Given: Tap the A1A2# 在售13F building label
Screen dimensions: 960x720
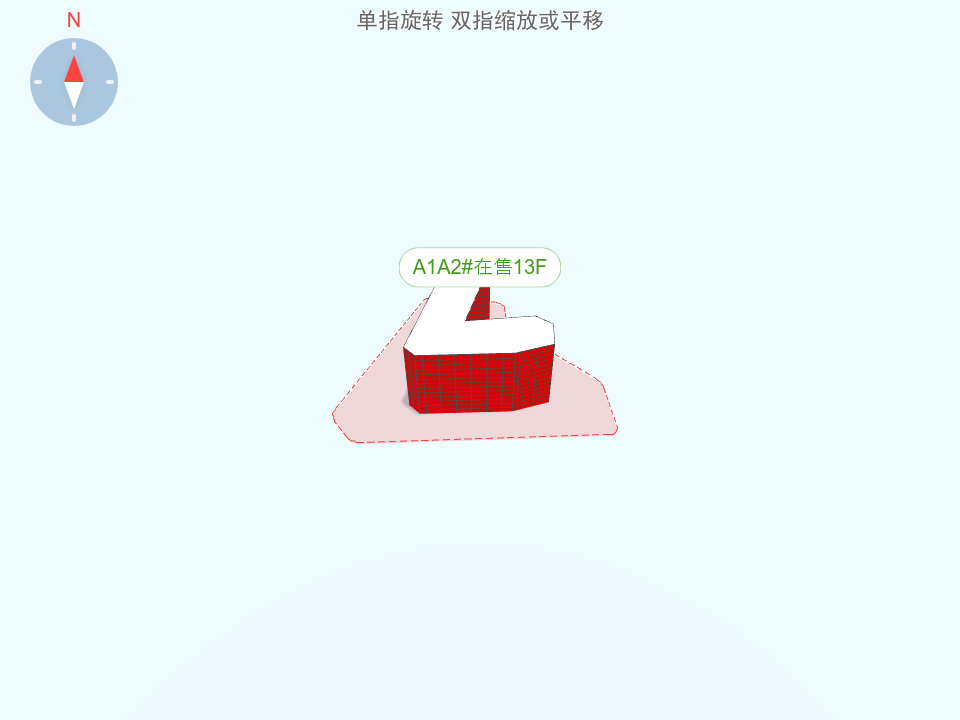Looking at the screenshot, I should coord(480,267).
